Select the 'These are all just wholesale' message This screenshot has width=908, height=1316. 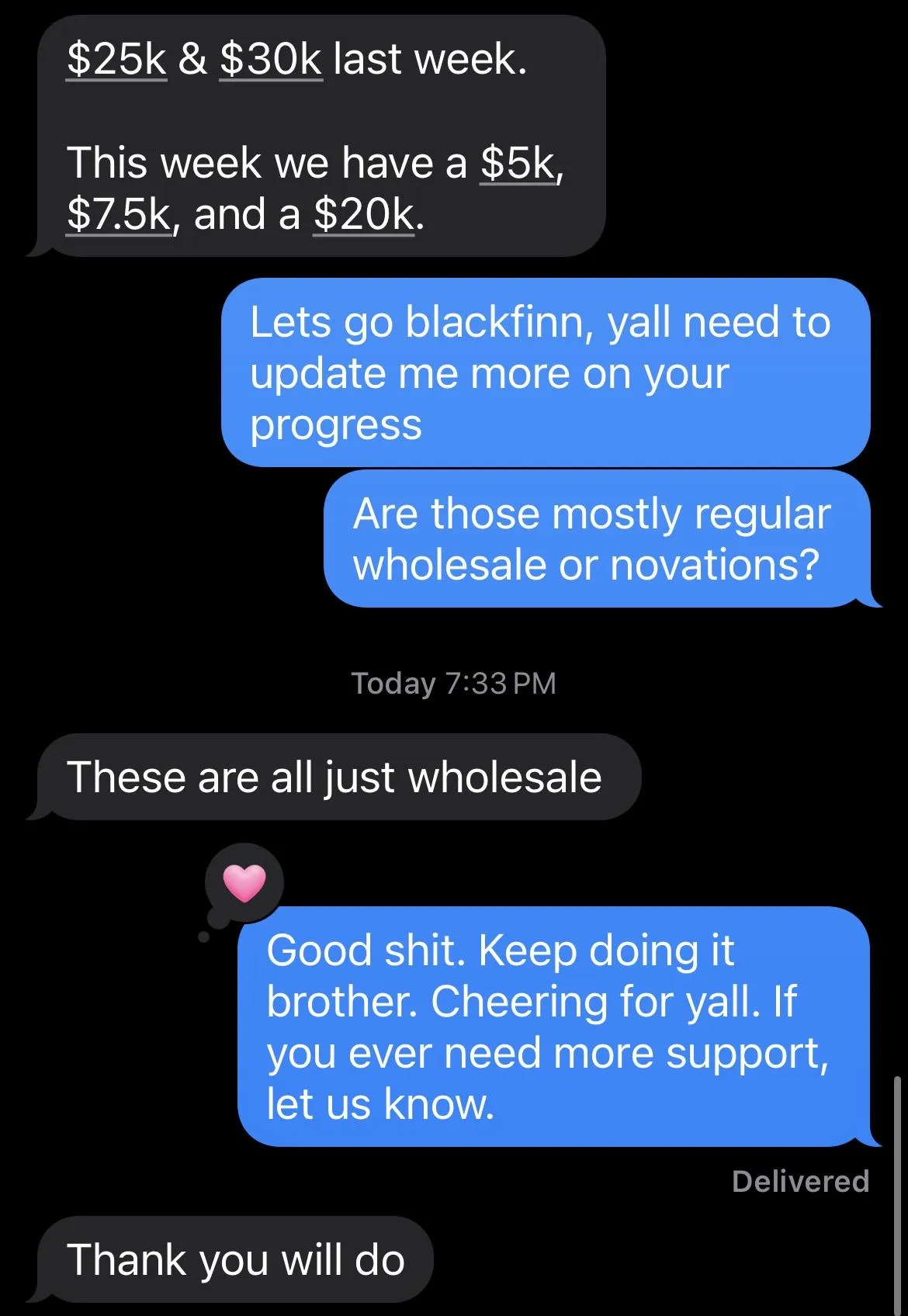(334, 775)
